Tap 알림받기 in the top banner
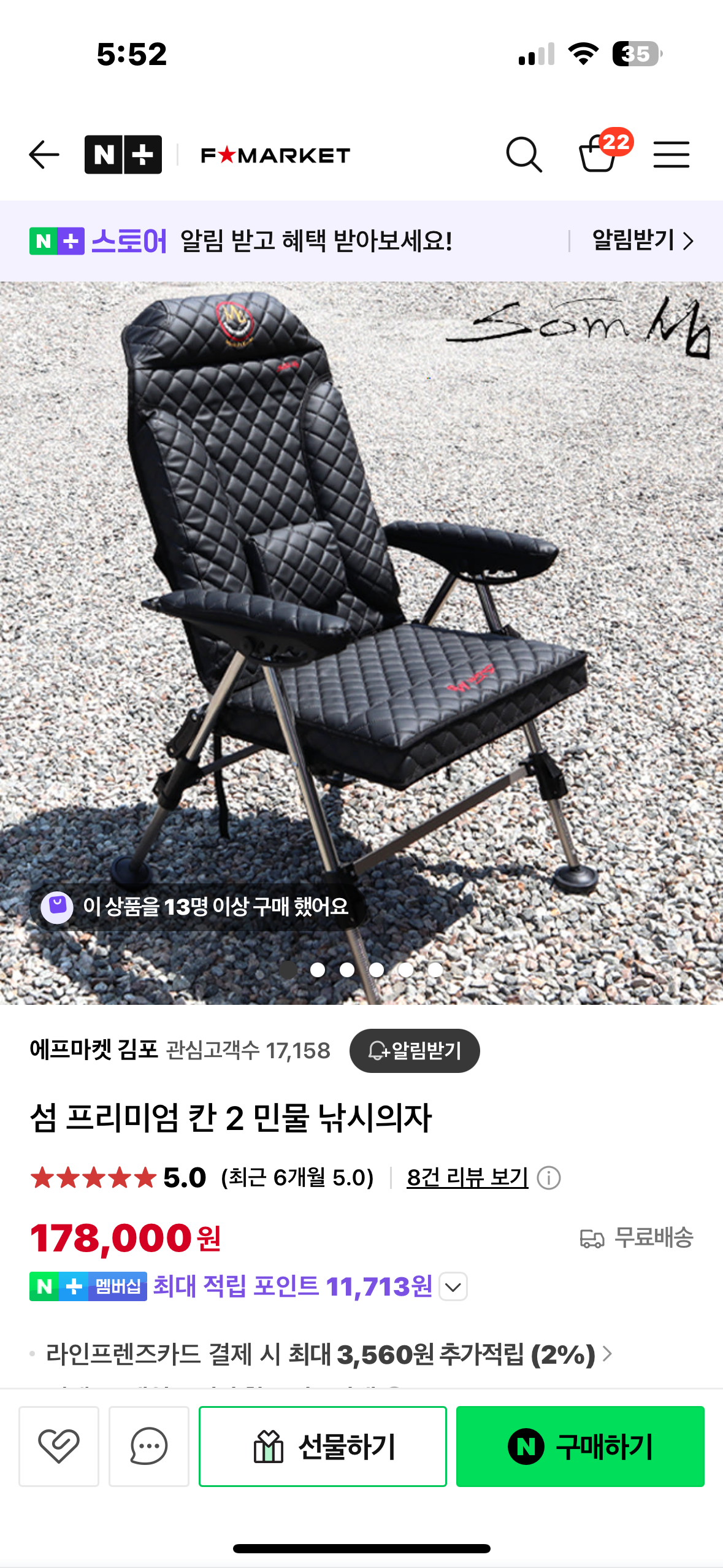This screenshot has height=1568, width=723. point(642,240)
